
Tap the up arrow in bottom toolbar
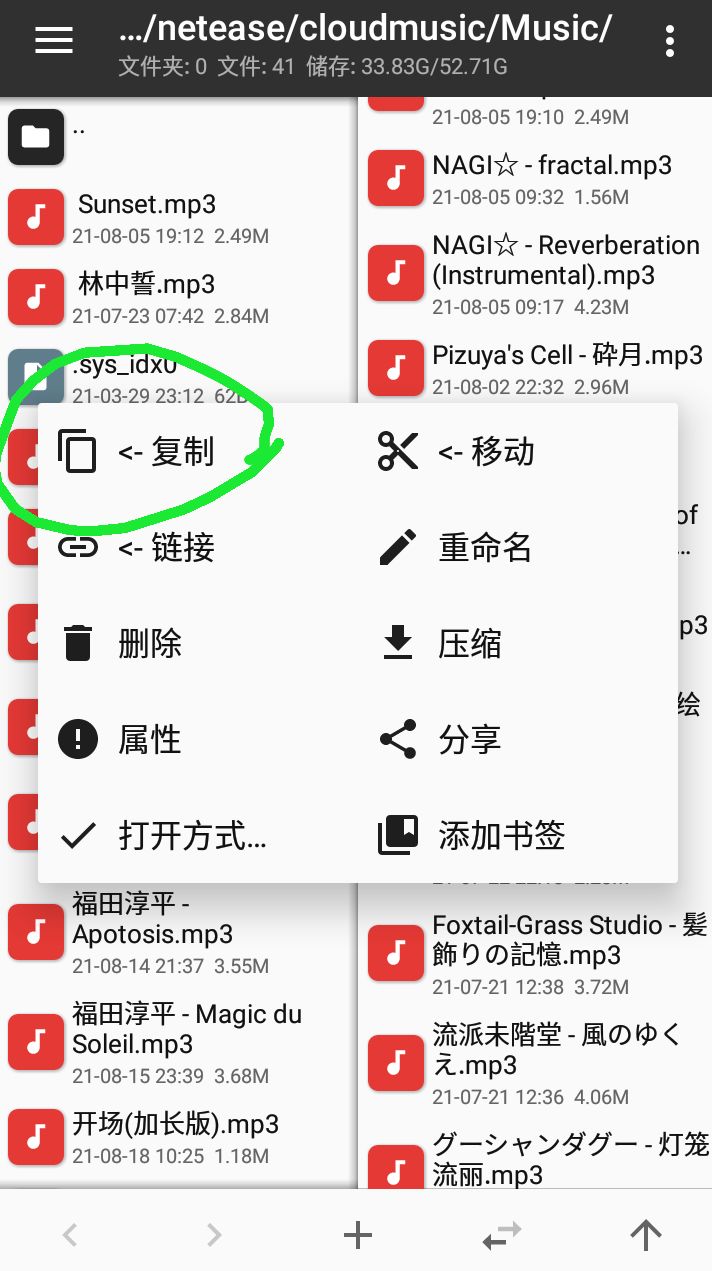[x=645, y=1236]
